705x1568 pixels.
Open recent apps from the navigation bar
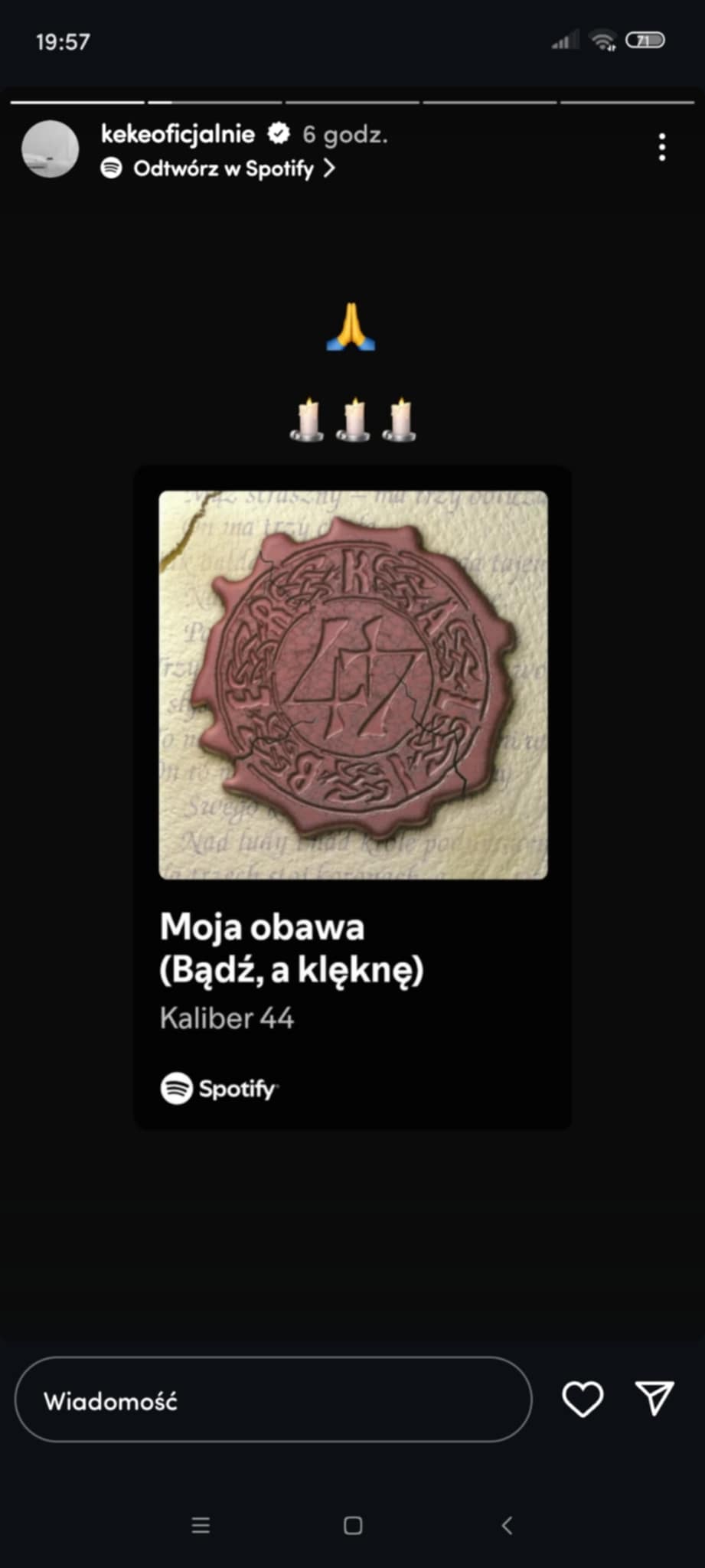click(x=201, y=1525)
